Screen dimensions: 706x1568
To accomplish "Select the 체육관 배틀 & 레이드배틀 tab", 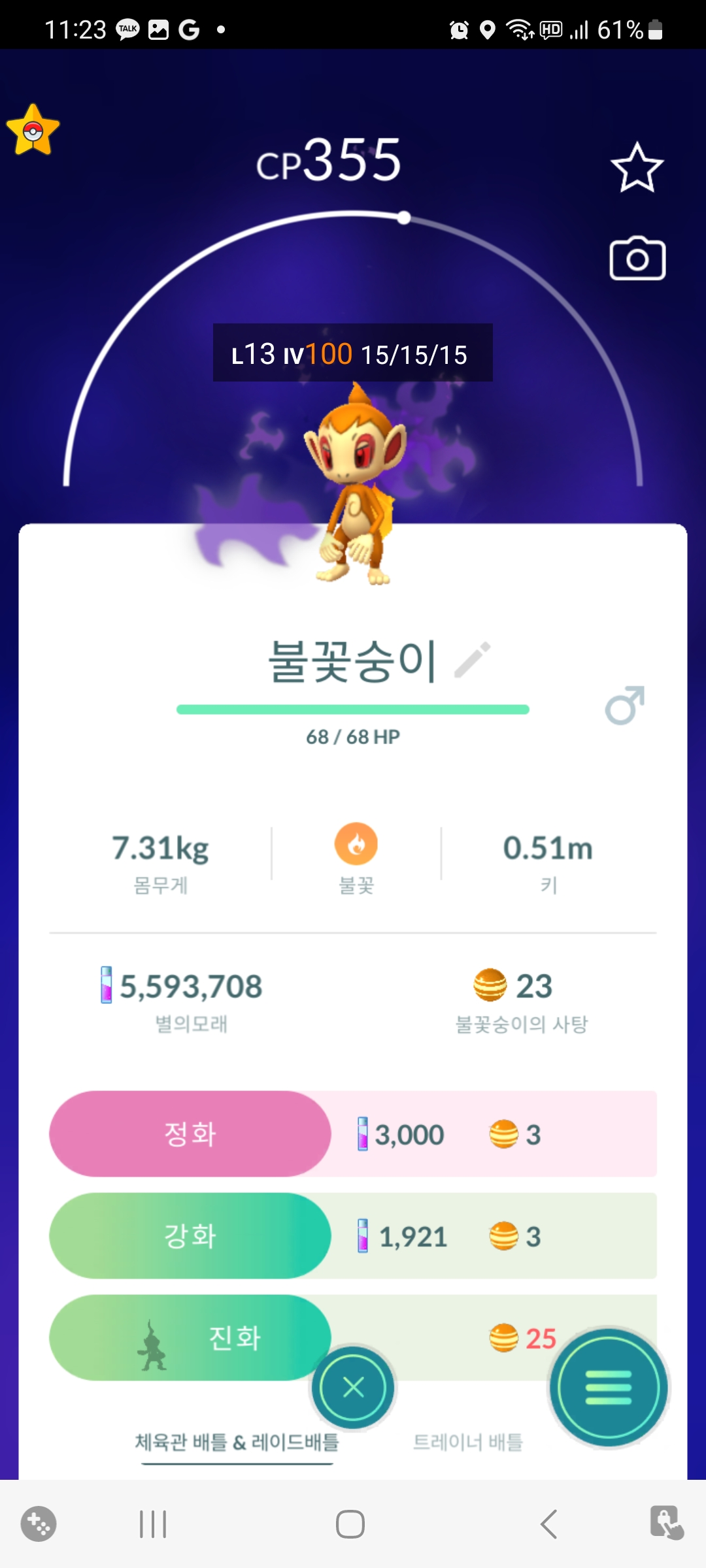I will pos(237,1442).
